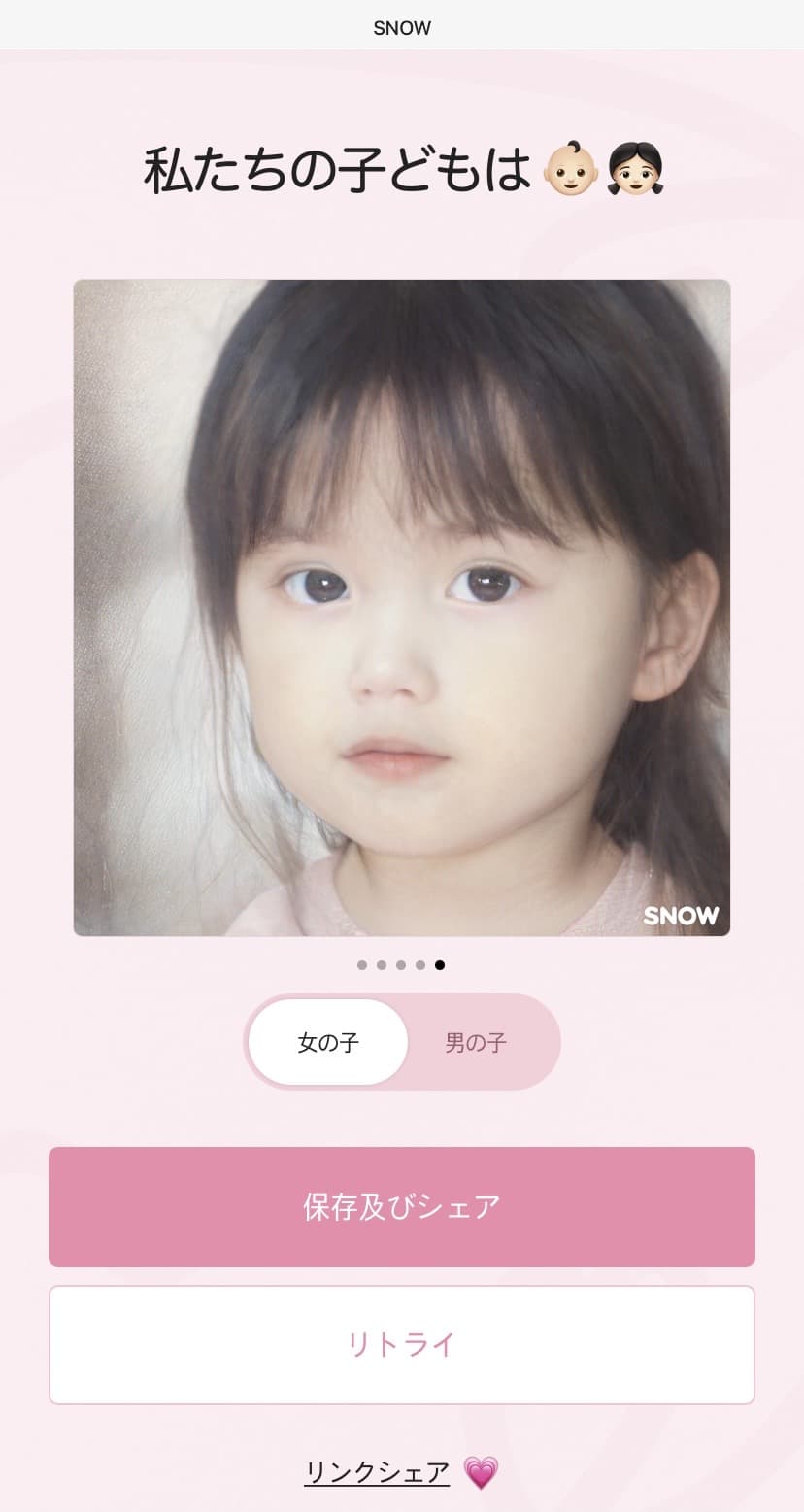
Task: Open the リンクシェア link
Action: coord(378,1472)
